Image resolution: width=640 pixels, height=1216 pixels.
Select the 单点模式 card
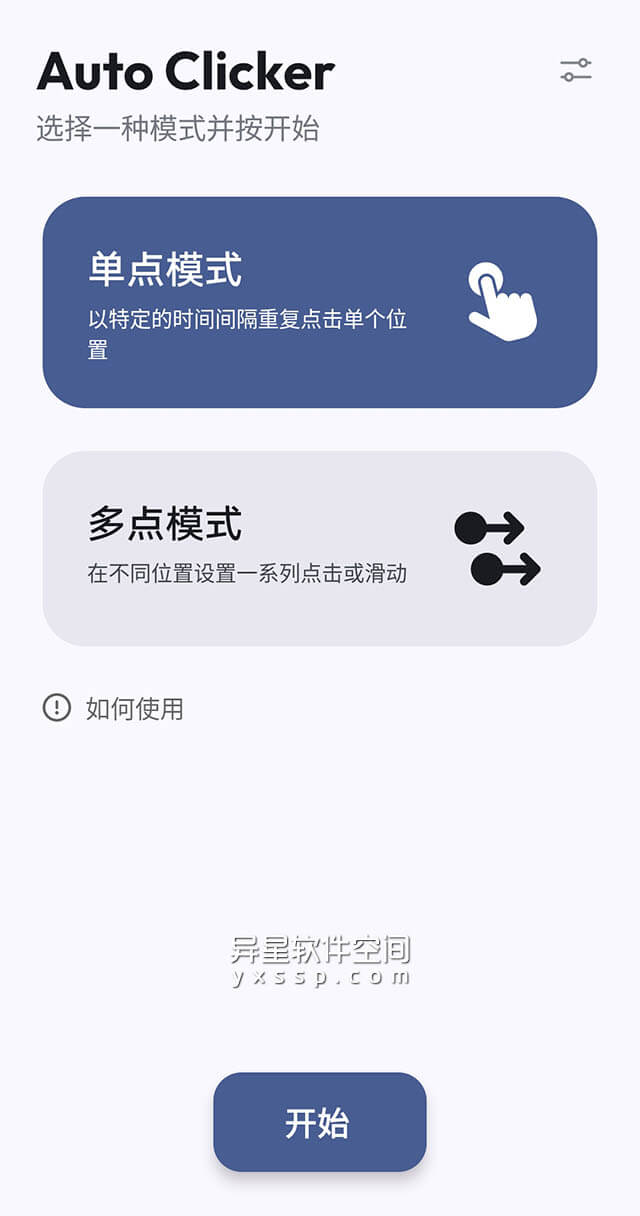319,302
